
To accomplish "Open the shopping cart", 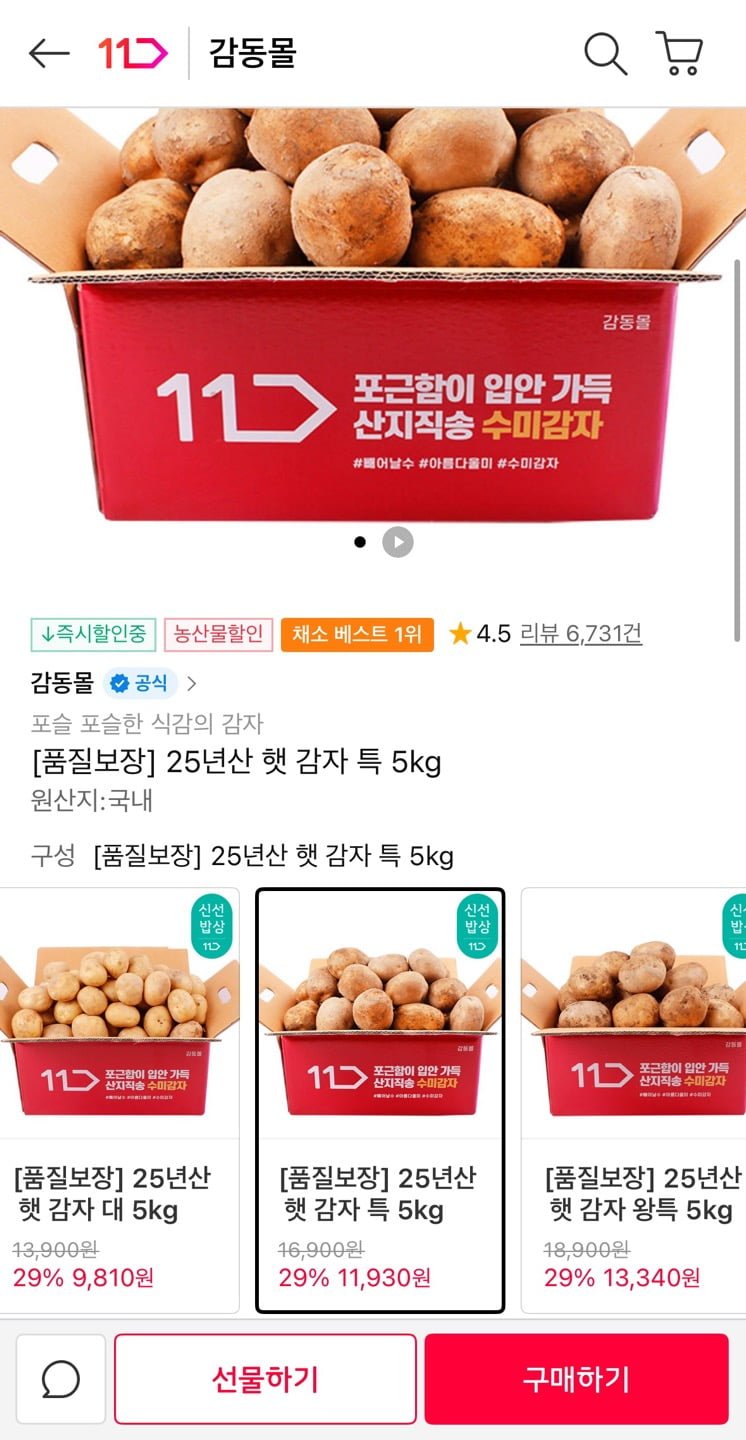I will click(x=680, y=54).
